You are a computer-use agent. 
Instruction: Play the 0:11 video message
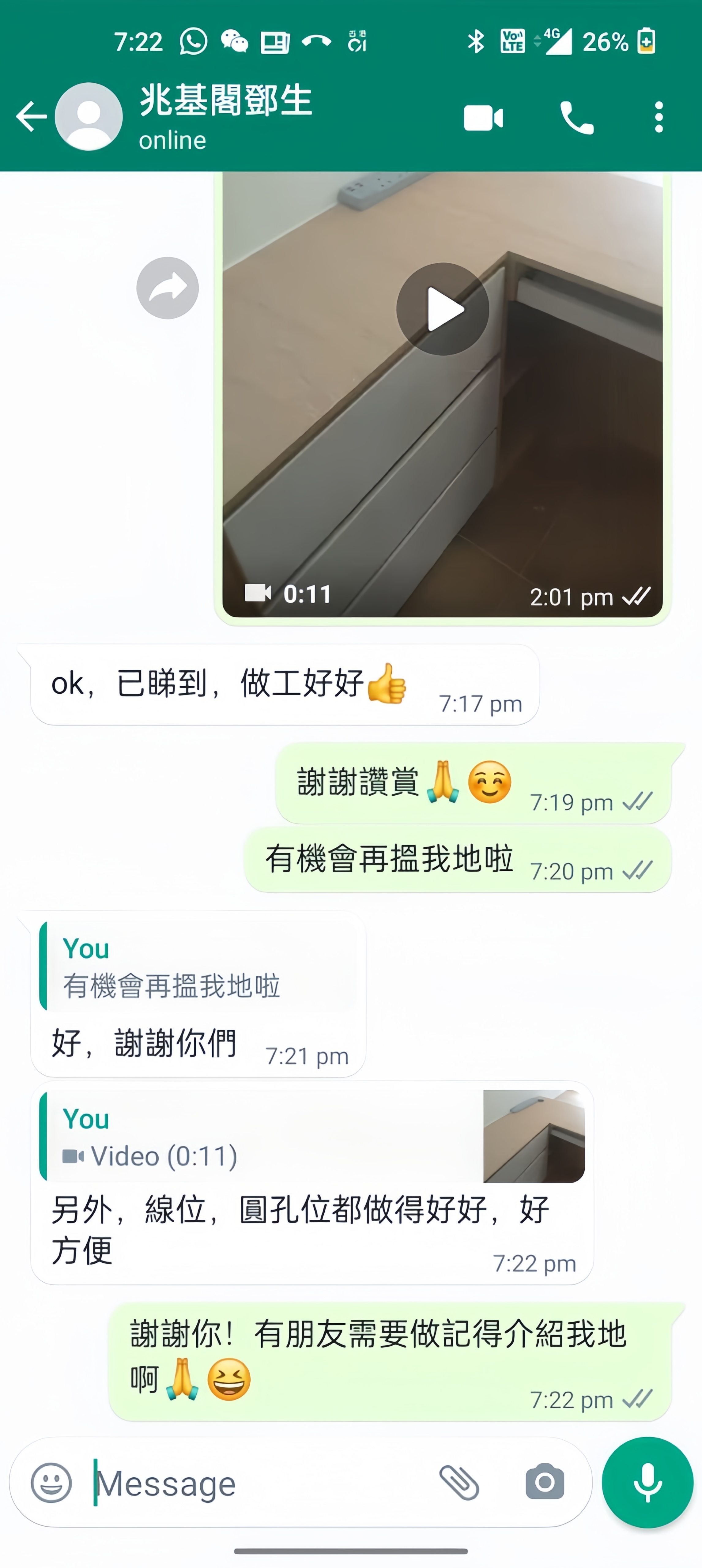pos(443,309)
